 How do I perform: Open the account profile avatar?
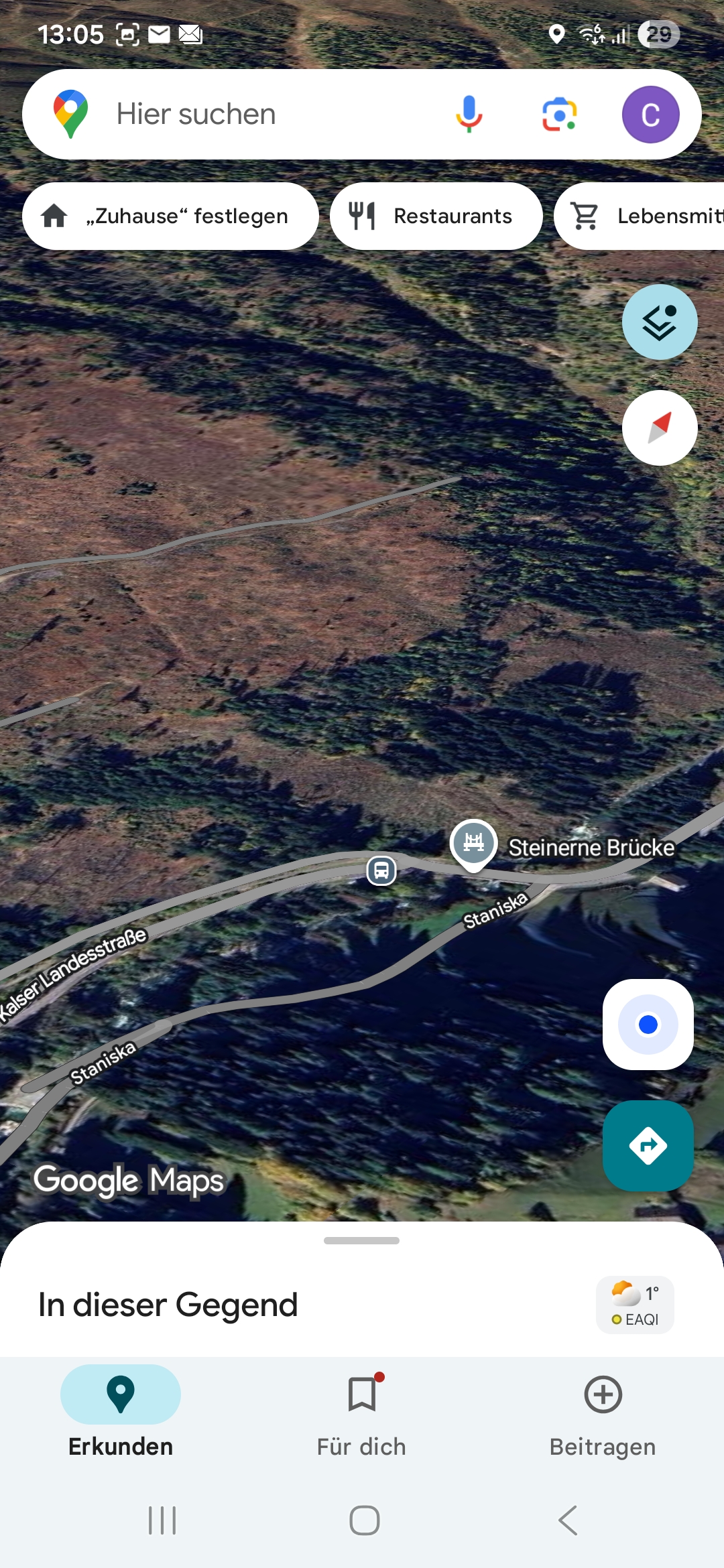(x=650, y=114)
